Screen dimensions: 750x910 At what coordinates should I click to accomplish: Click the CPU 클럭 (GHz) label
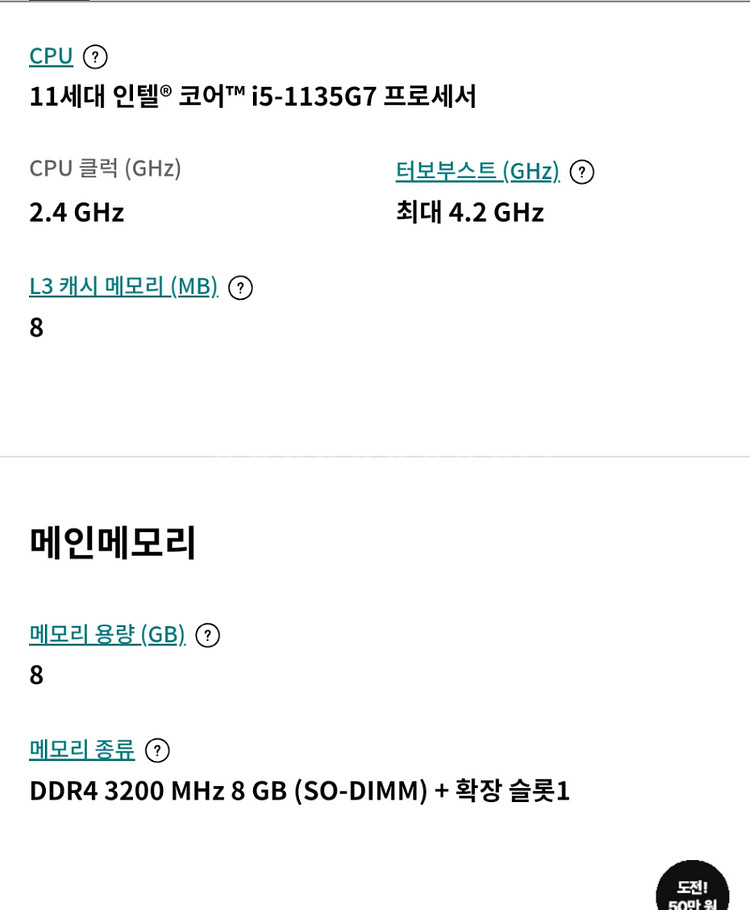(105, 168)
